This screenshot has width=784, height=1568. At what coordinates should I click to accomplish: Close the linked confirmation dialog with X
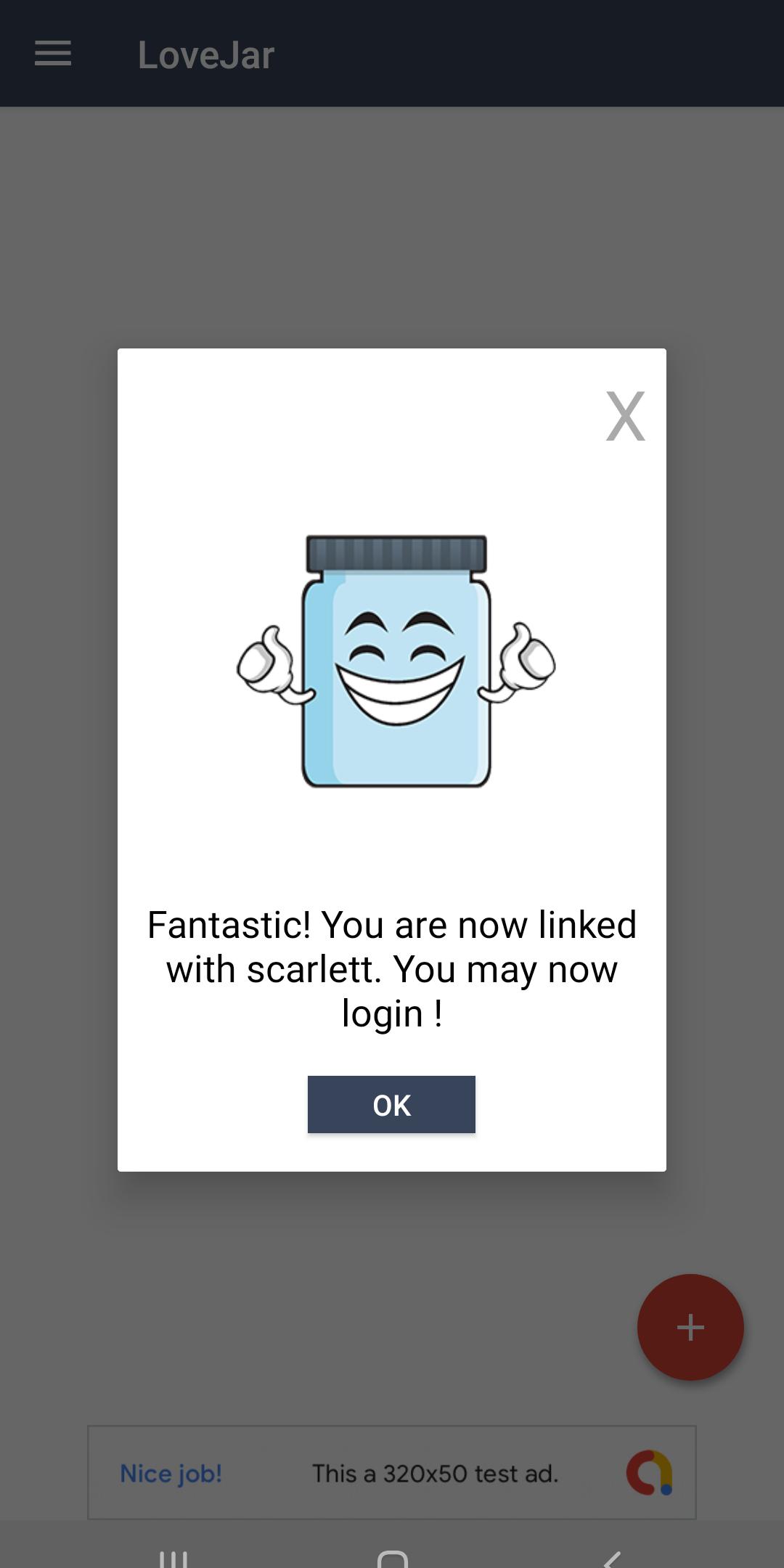point(625,416)
